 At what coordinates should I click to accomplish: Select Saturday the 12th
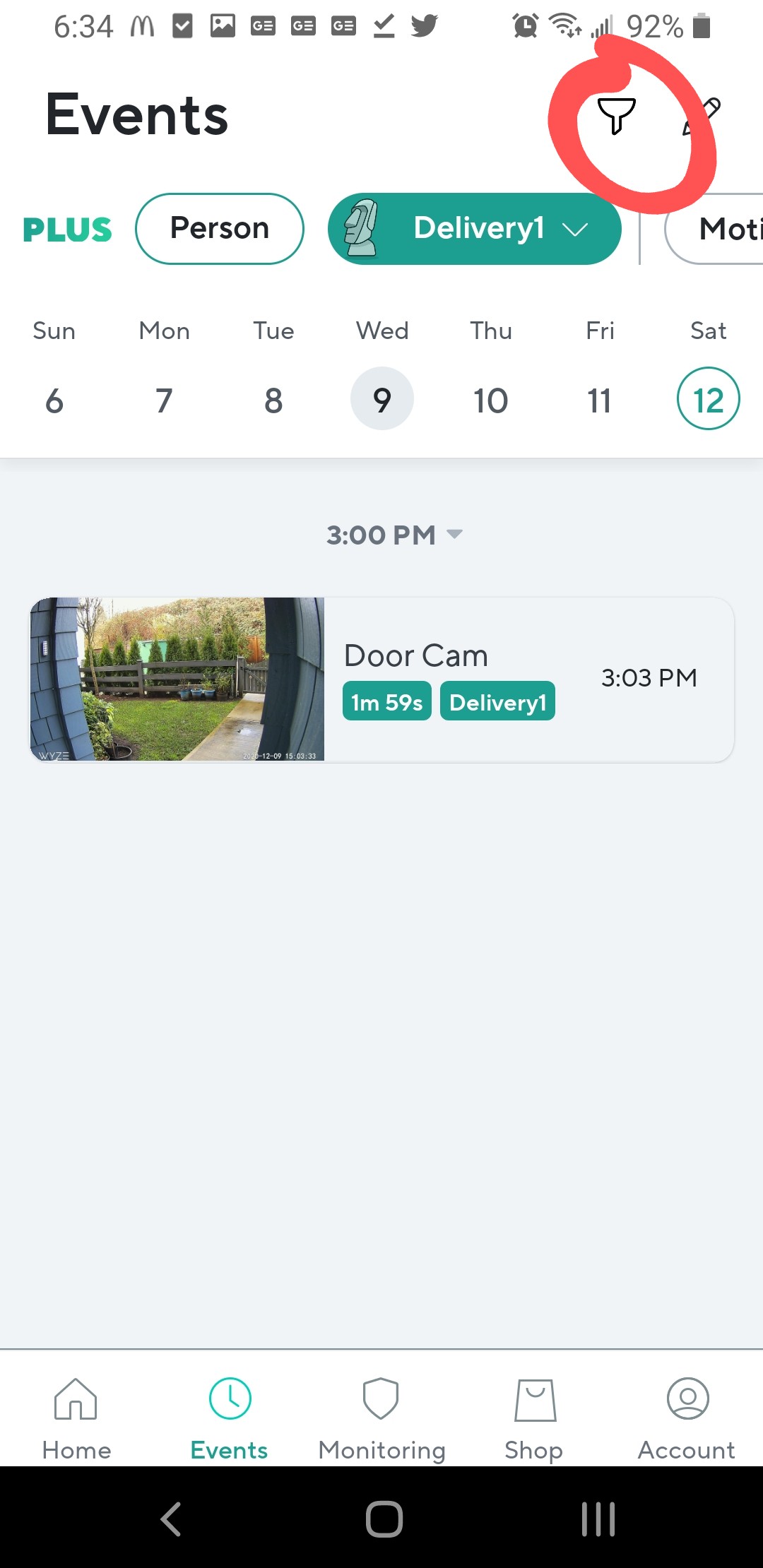point(708,400)
